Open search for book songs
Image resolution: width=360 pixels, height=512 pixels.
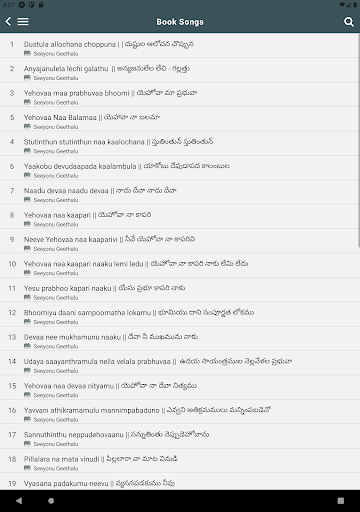pos(349,22)
